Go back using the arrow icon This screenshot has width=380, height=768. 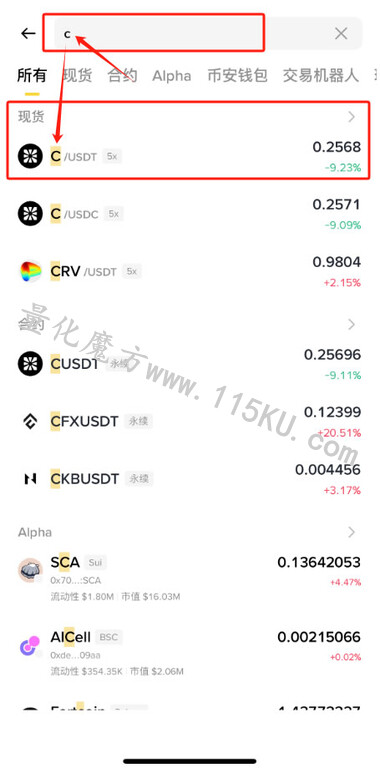28,33
